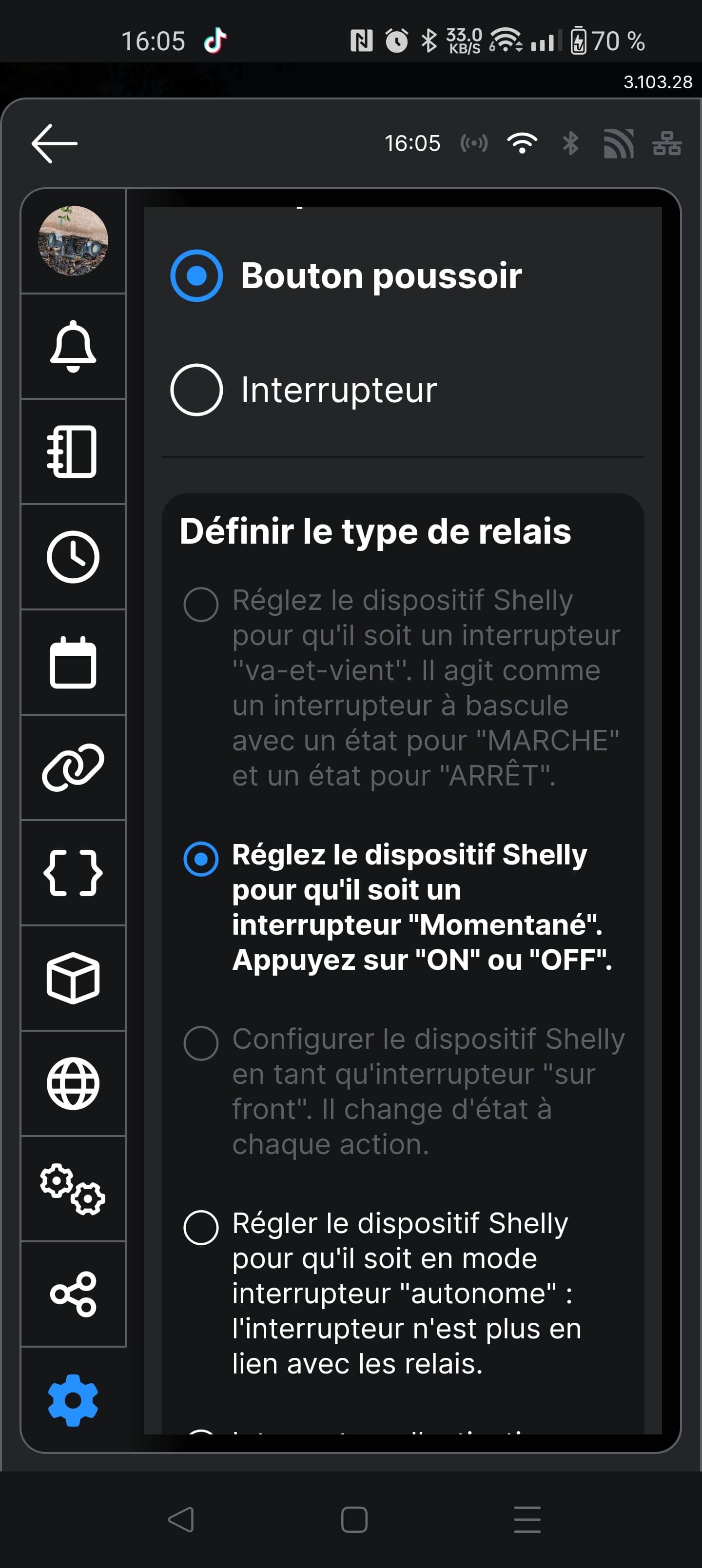Viewport: 702px width, 1568px height.
Task: Open the clock timers section
Action: (x=73, y=556)
